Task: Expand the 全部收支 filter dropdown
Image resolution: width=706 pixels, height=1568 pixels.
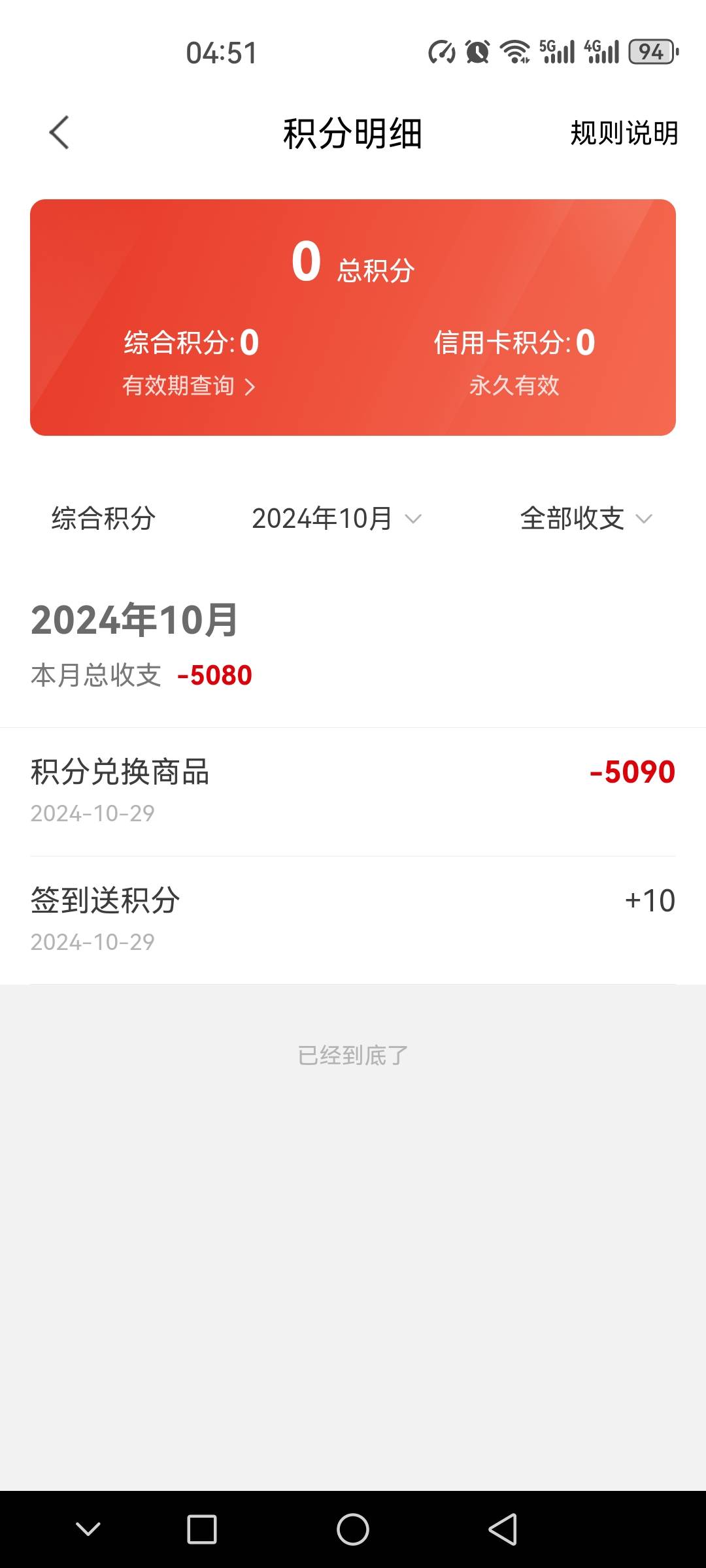Action: pos(586,519)
